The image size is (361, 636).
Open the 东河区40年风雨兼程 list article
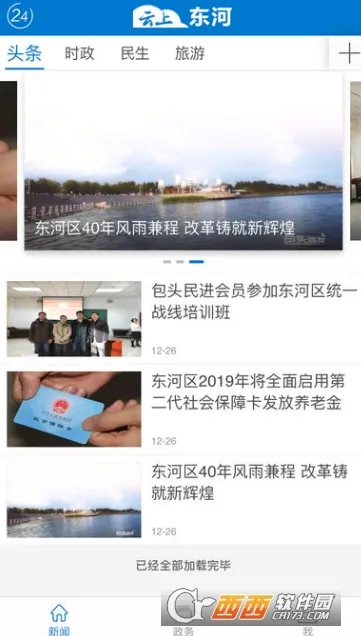click(x=180, y=499)
